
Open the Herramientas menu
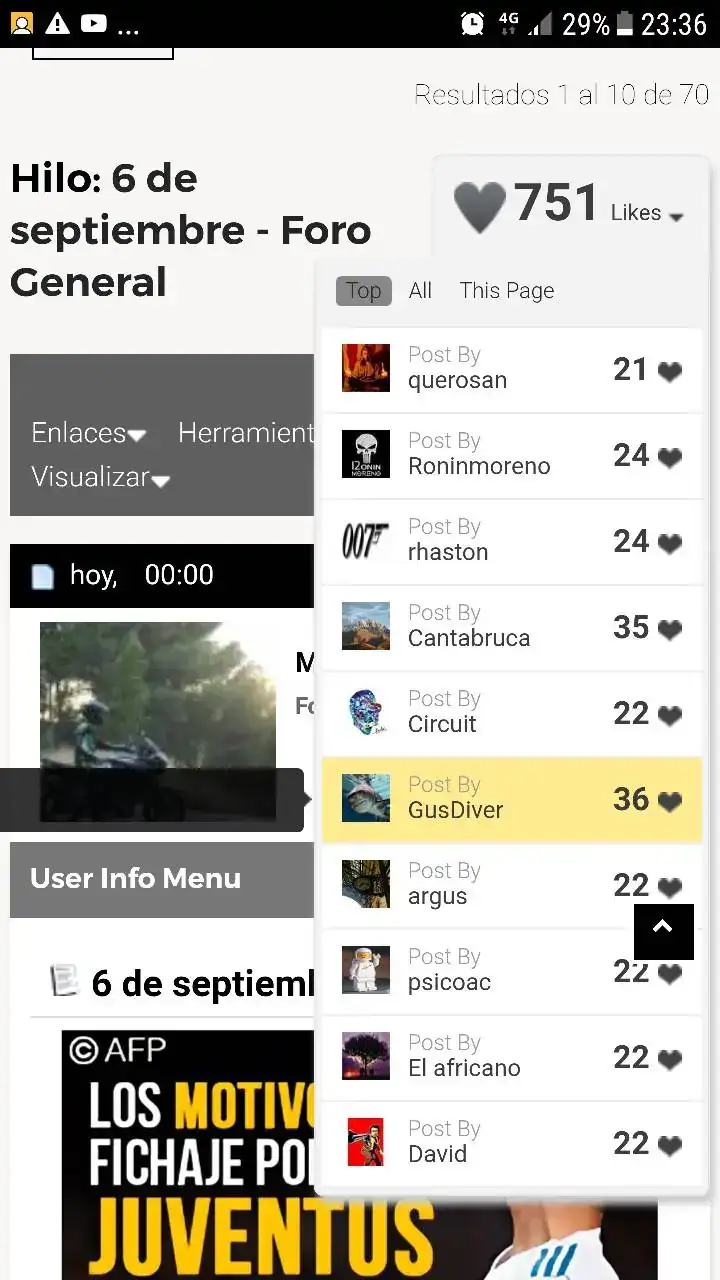pos(246,433)
